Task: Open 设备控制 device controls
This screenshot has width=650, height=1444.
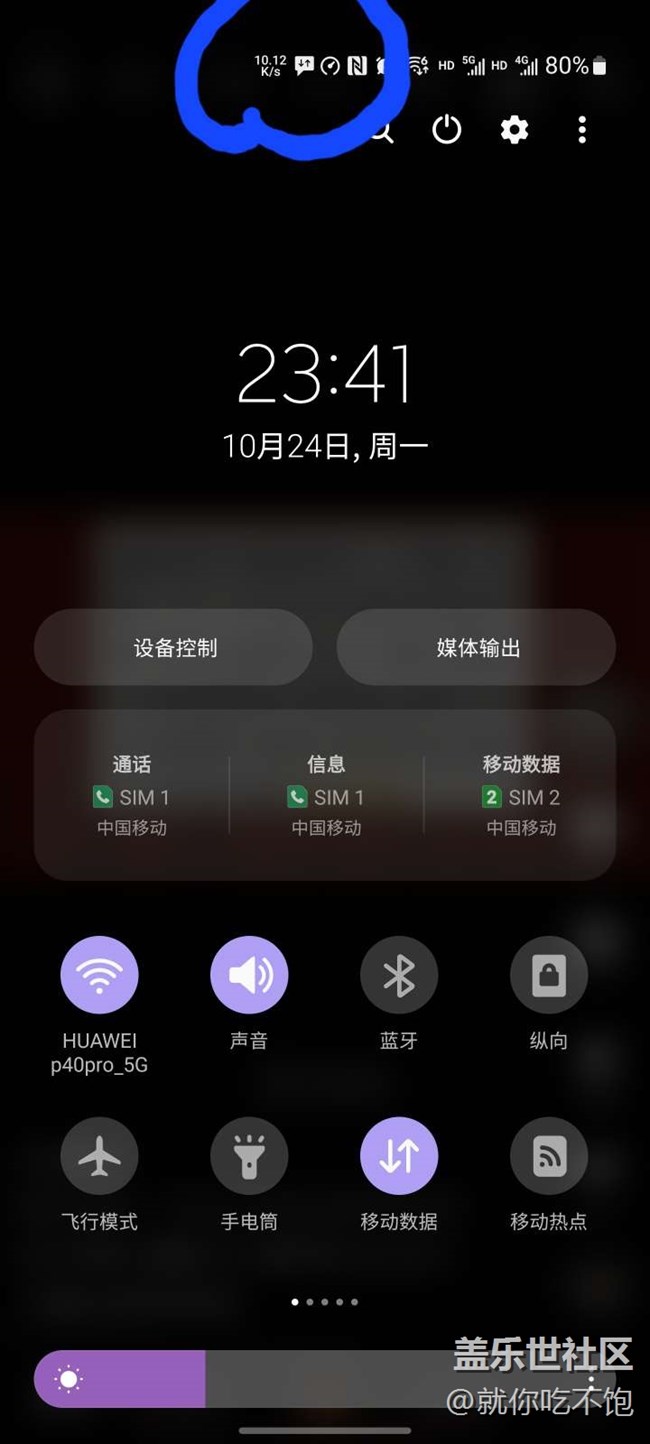Action: pyautogui.click(x=174, y=648)
